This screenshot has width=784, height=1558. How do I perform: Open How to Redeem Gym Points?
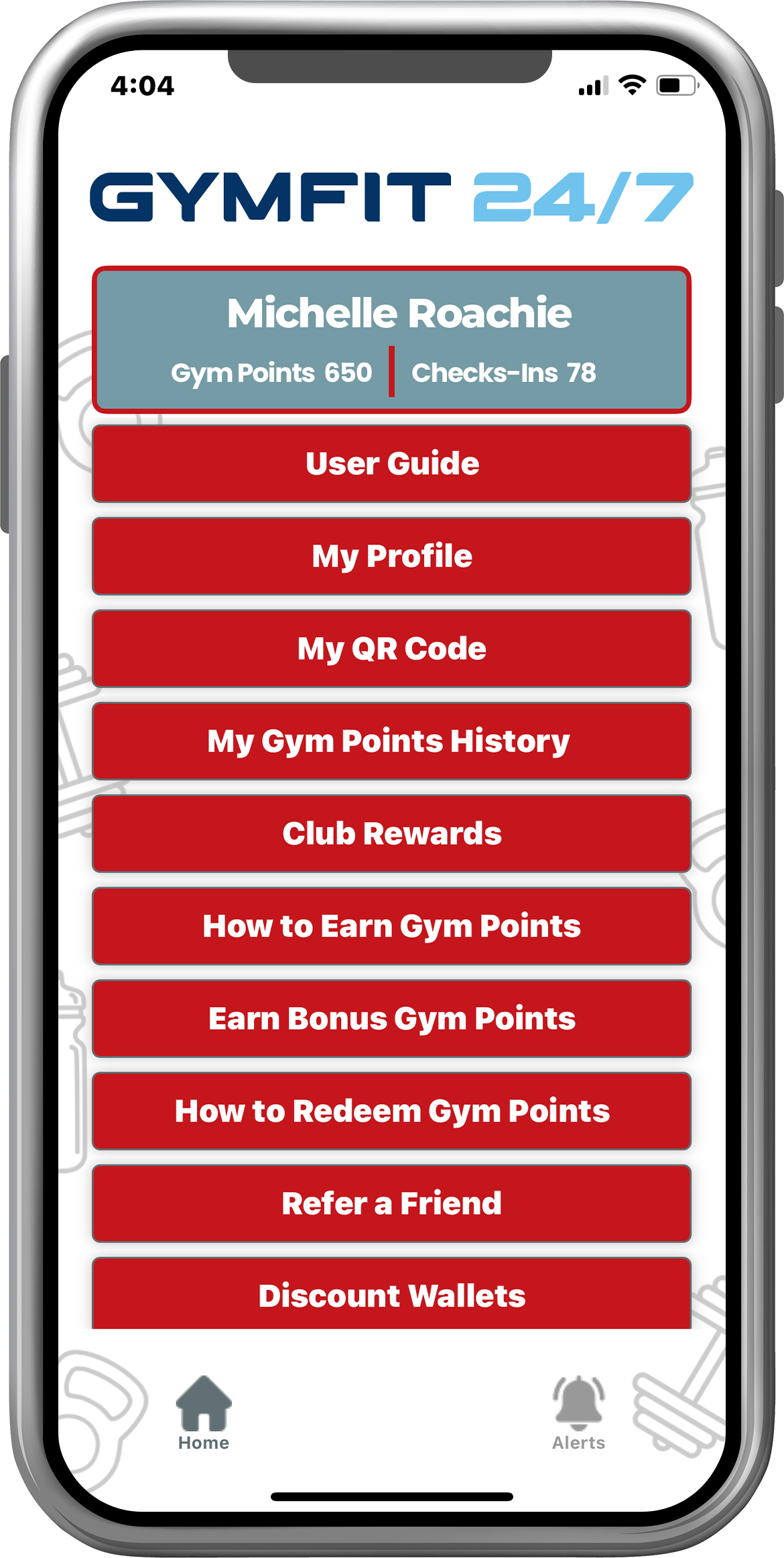point(391,1112)
